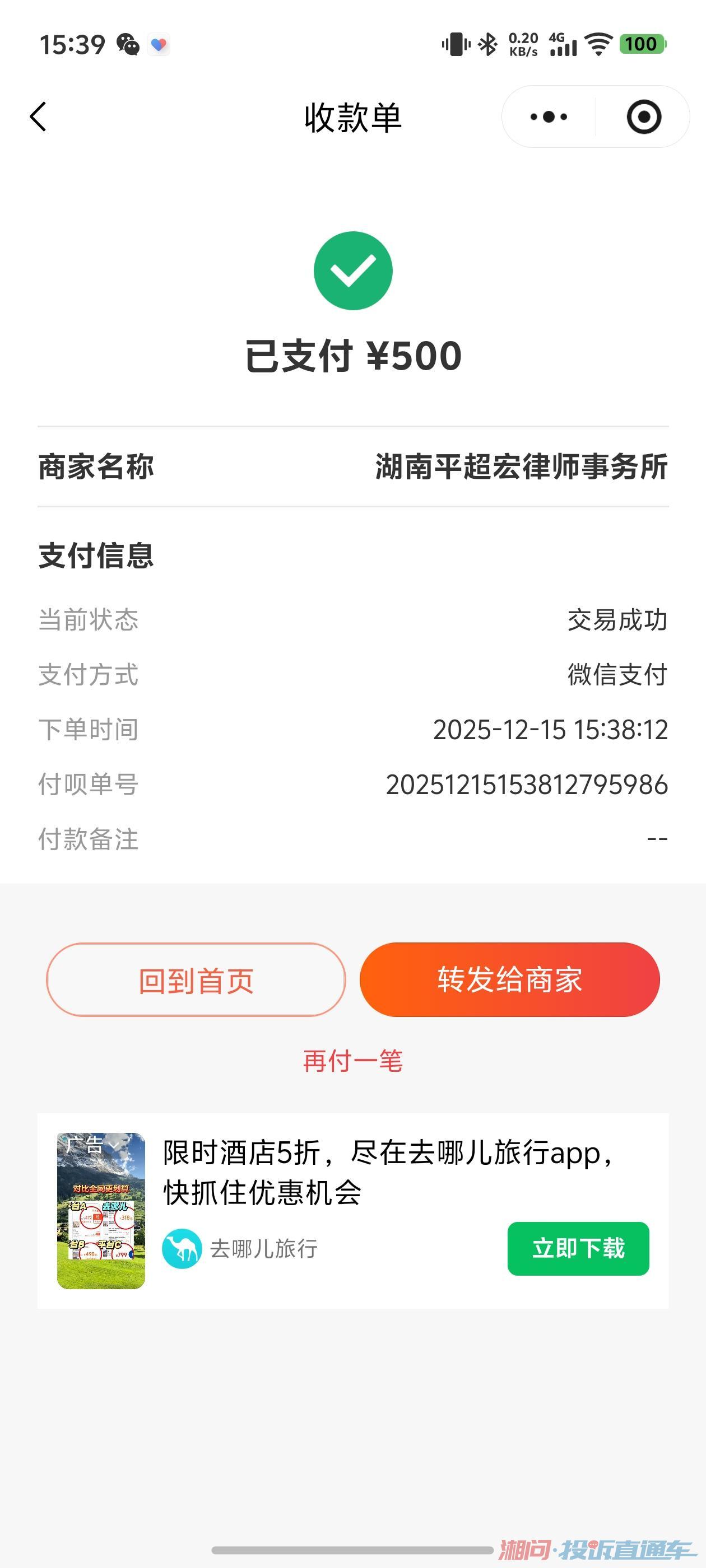Go back using the top-left arrow
Screen dimensions: 706x1568
tap(38, 116)
